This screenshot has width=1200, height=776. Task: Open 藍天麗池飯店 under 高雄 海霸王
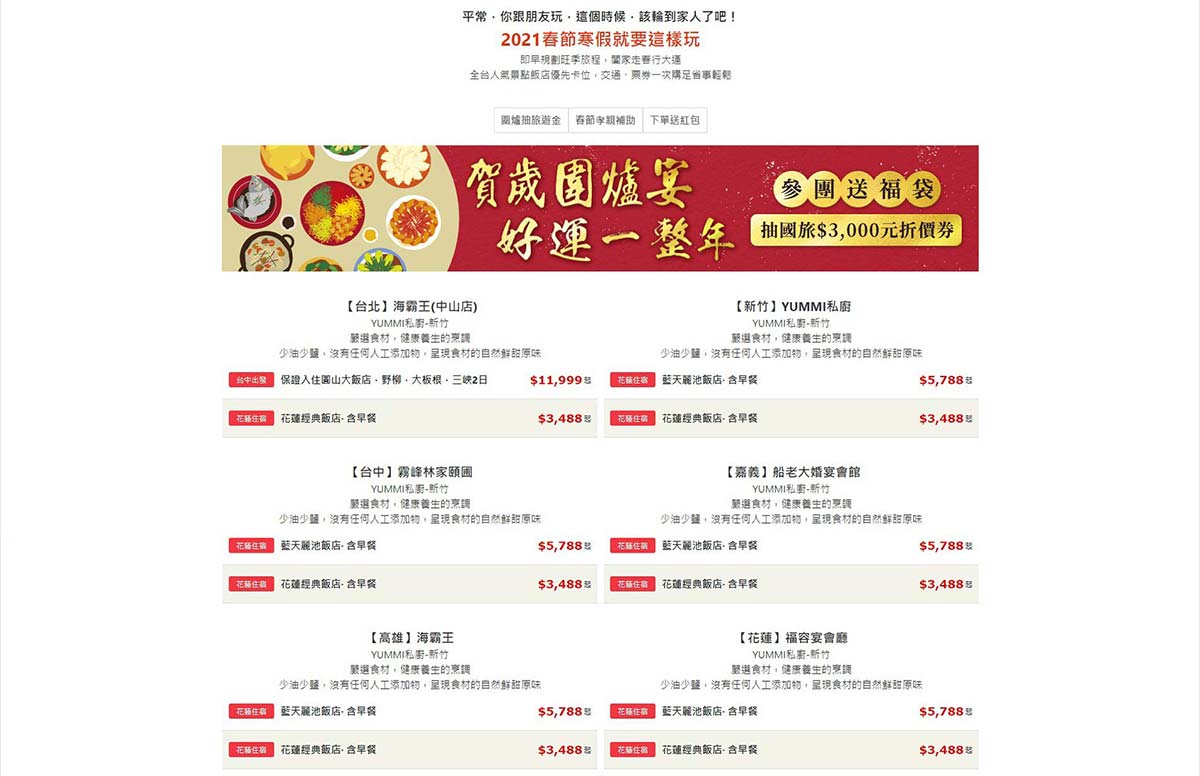coord(409,712)
